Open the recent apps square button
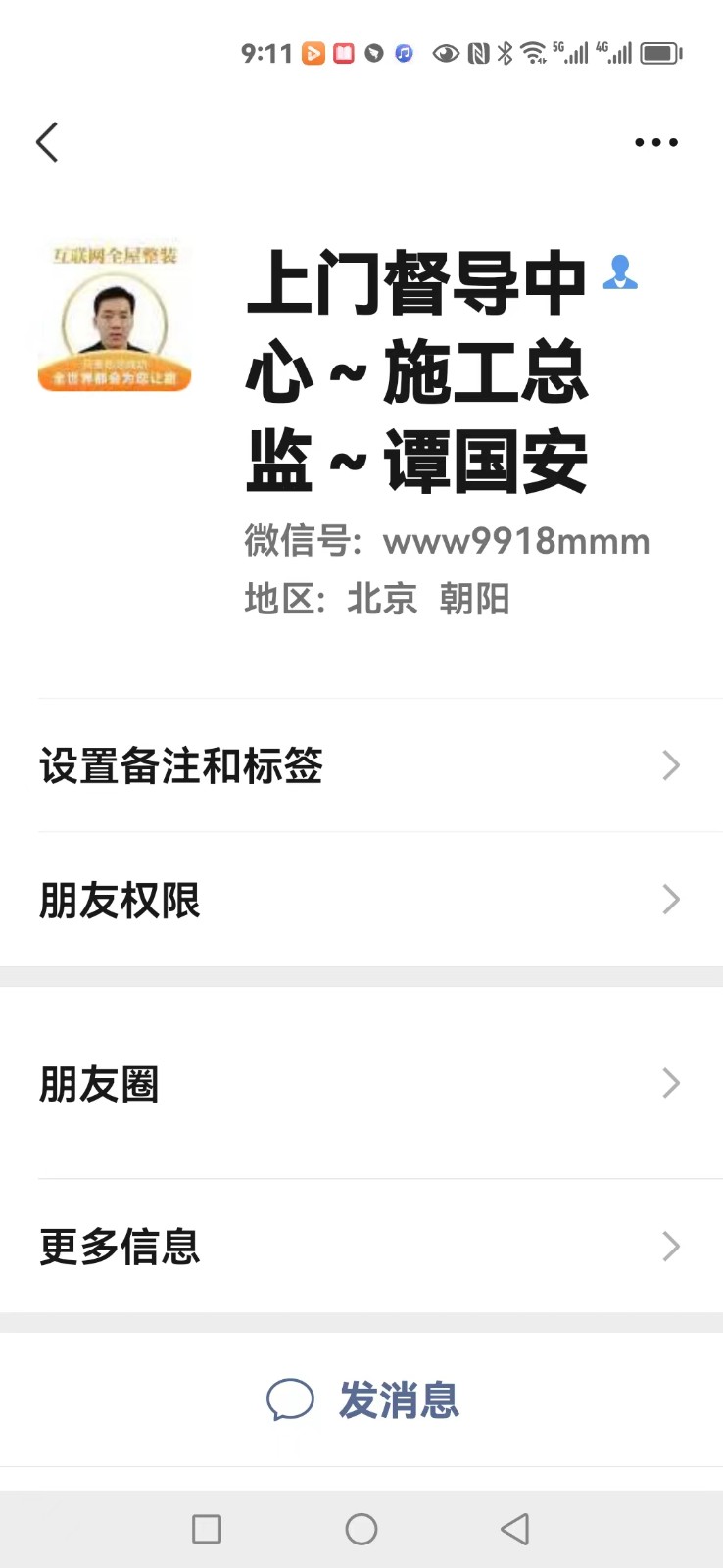This screenshot has width=723, height=1568. [207, 1529]
